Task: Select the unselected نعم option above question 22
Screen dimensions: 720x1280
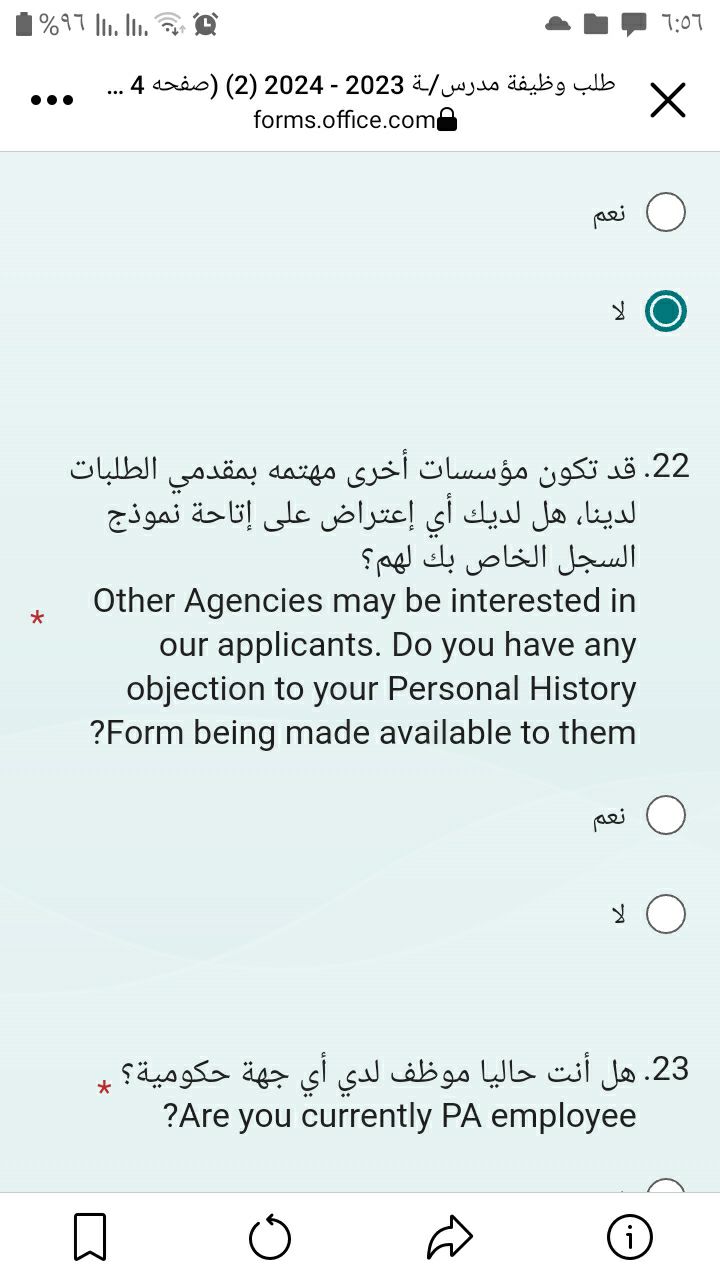Action: click(x=666, y=213)
